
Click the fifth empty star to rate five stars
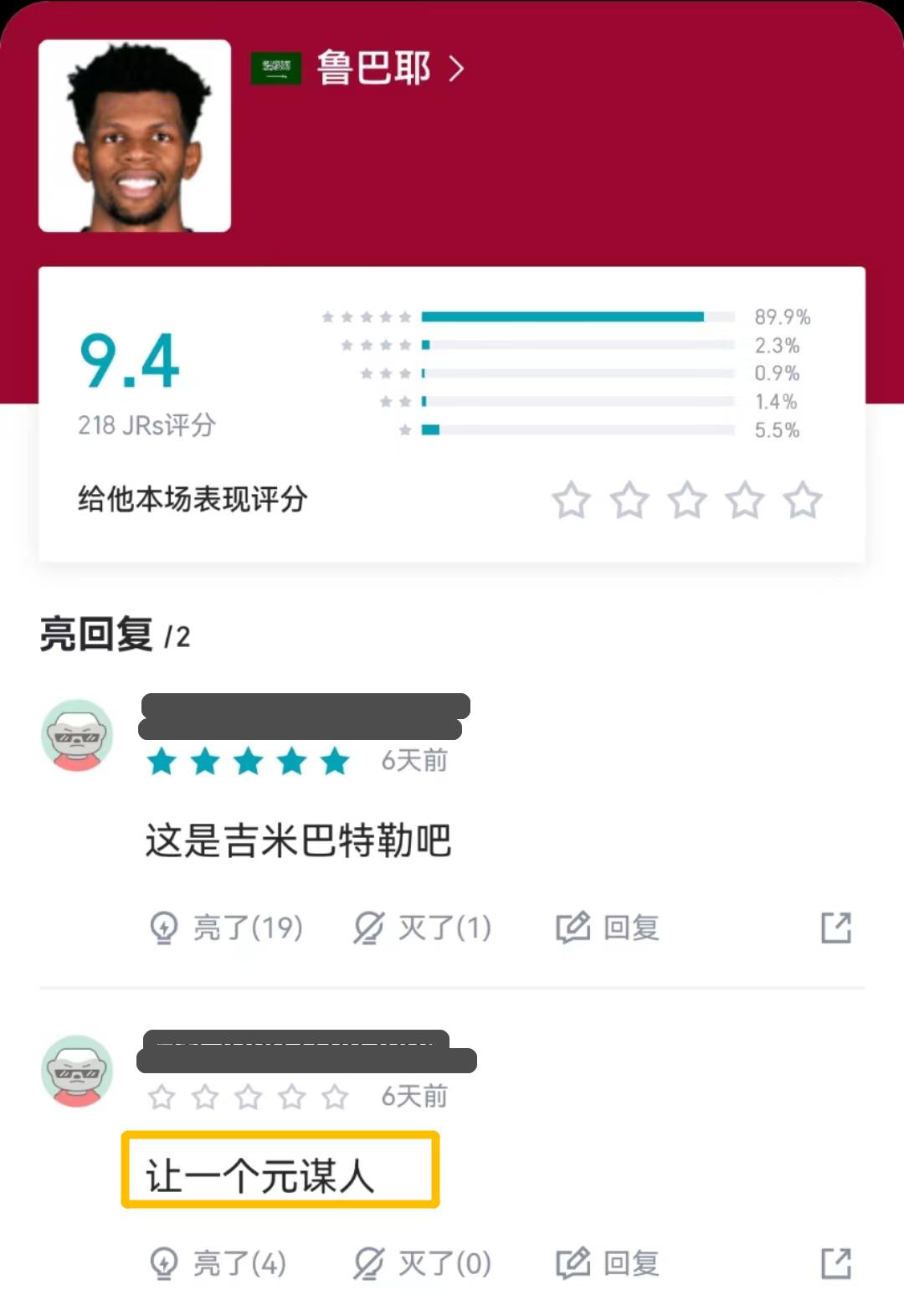[x=802, y=500]
